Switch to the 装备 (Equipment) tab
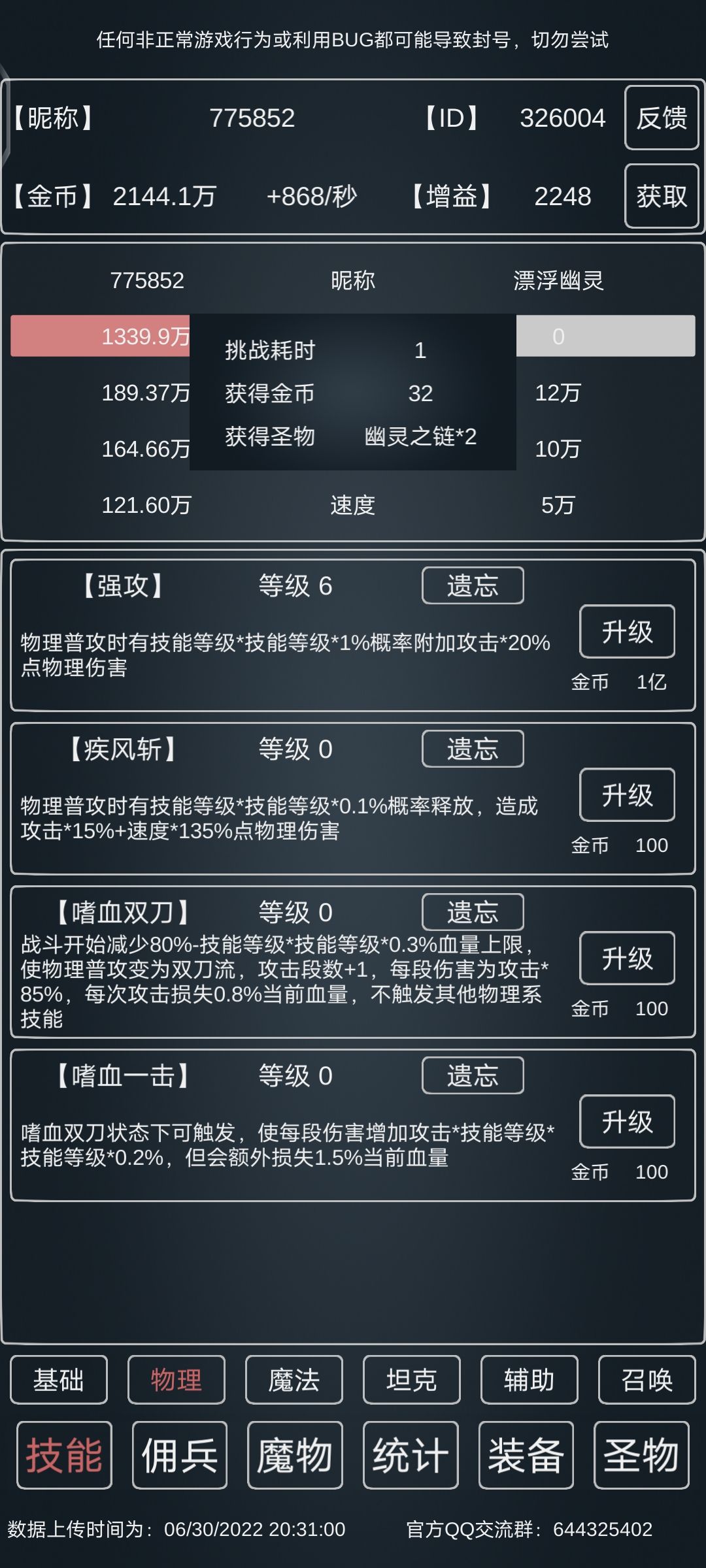Image resolution: width=706 pixels, height=1568 pixels. coord(527,1456)
